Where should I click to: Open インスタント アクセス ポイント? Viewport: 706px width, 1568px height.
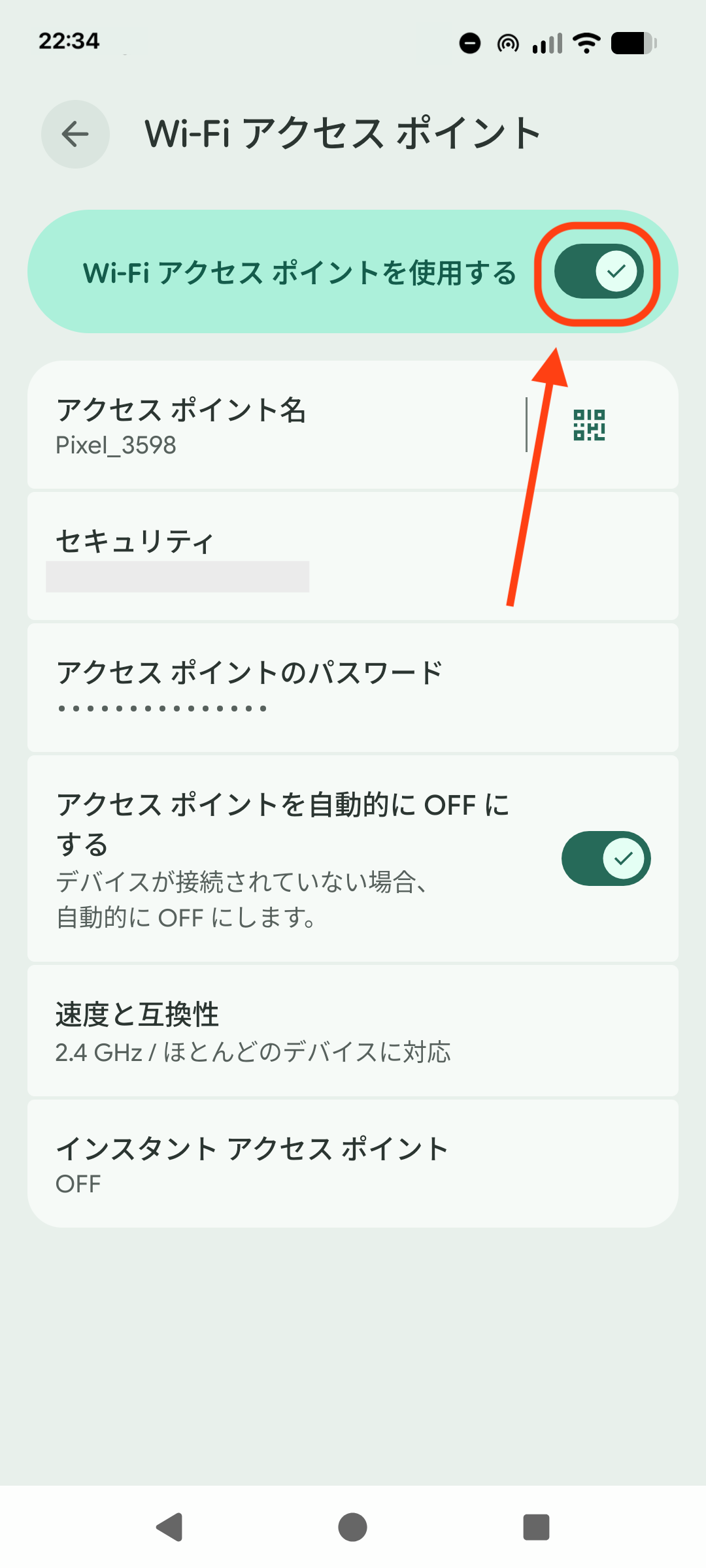click(x=353, y=1164)
